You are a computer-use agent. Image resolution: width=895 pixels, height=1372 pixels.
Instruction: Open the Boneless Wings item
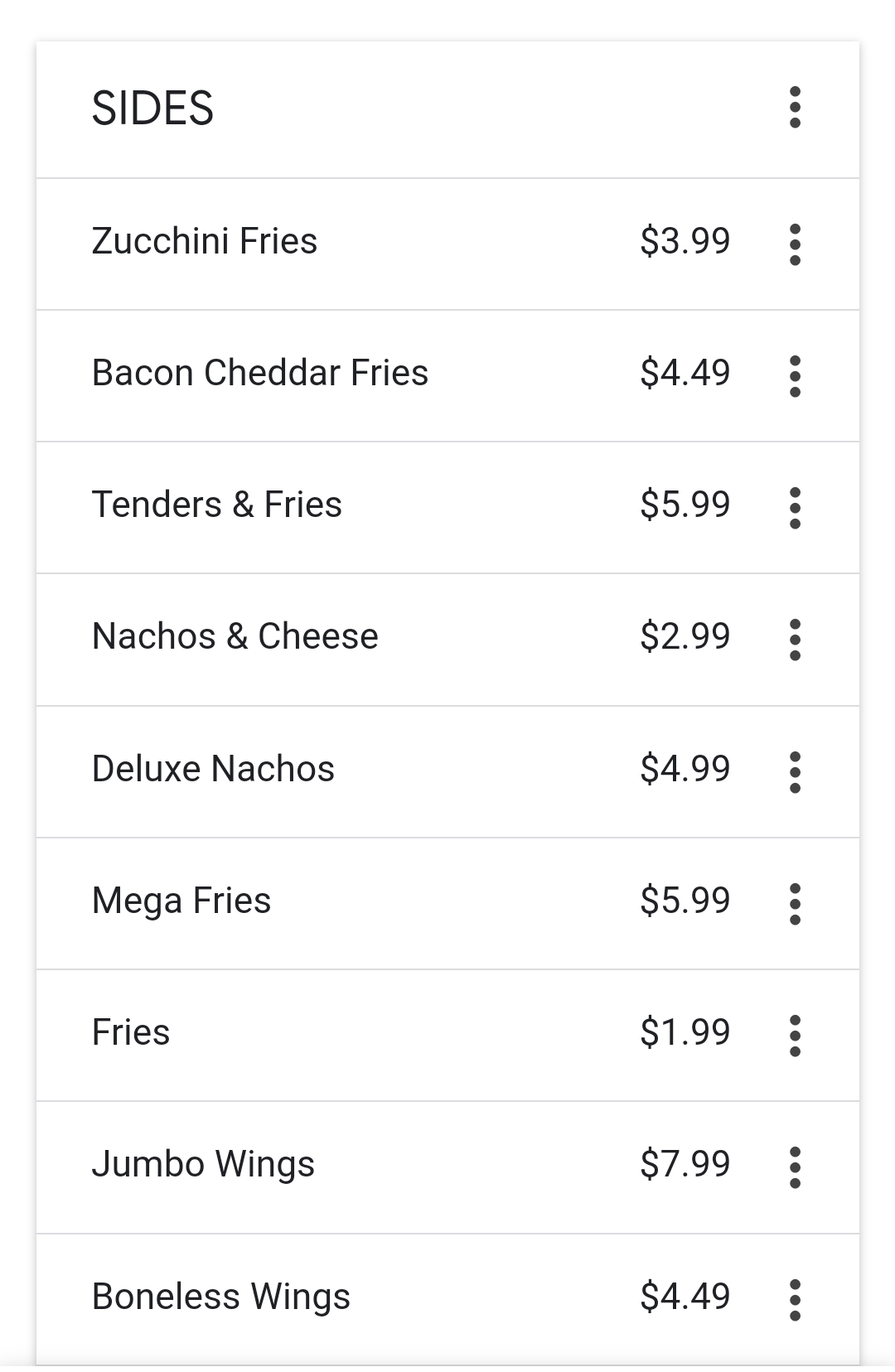tap(221, 1297)
